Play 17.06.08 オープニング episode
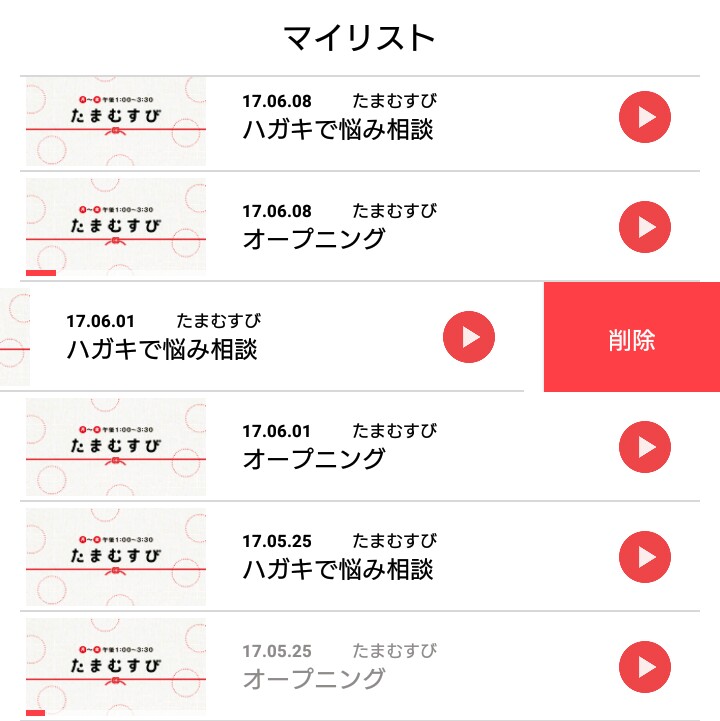This screenshot has width=720, height=721. pyautogui.click(x=645, y=228)
